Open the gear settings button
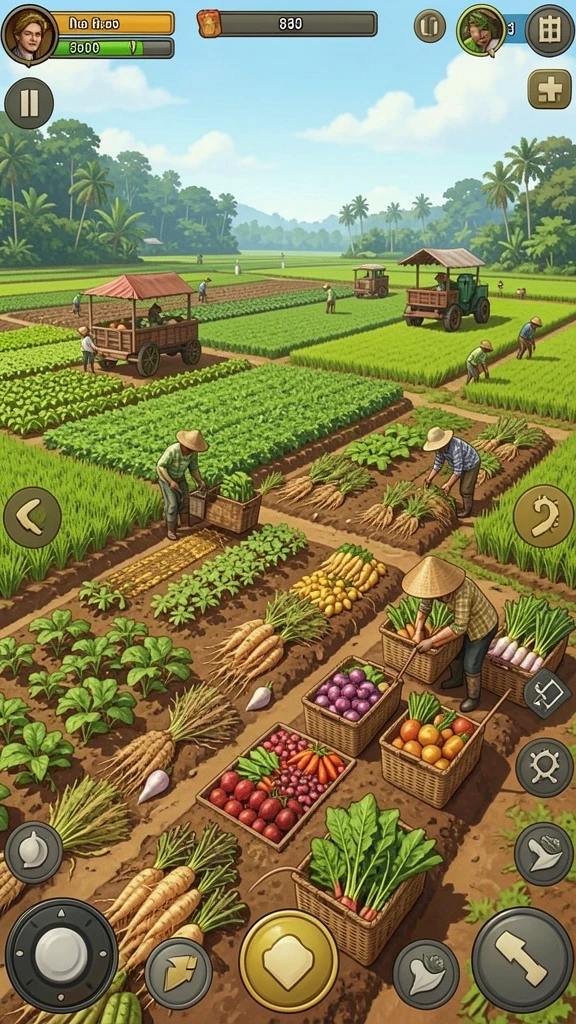 [x=545, y=767]
